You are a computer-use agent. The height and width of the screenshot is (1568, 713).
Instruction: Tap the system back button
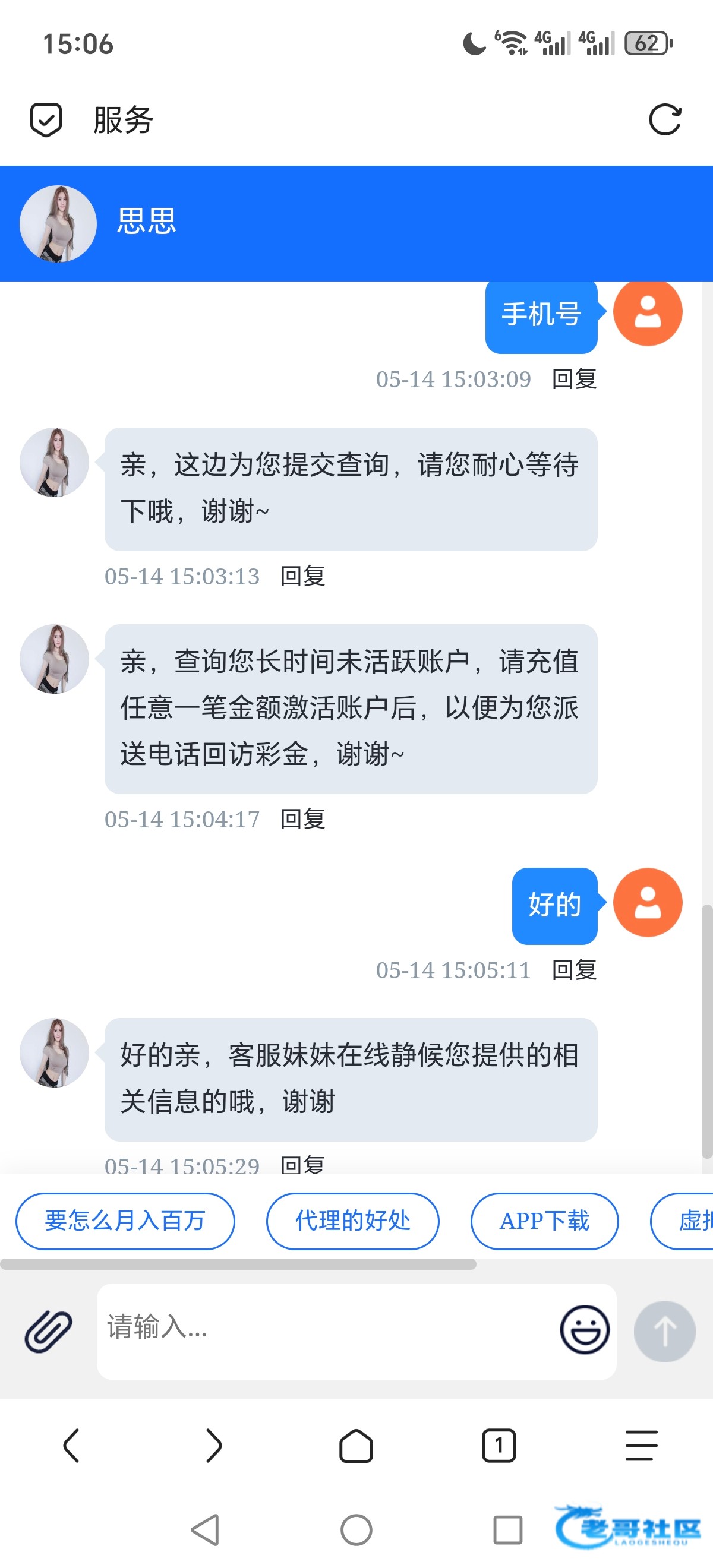point(205,1529)
